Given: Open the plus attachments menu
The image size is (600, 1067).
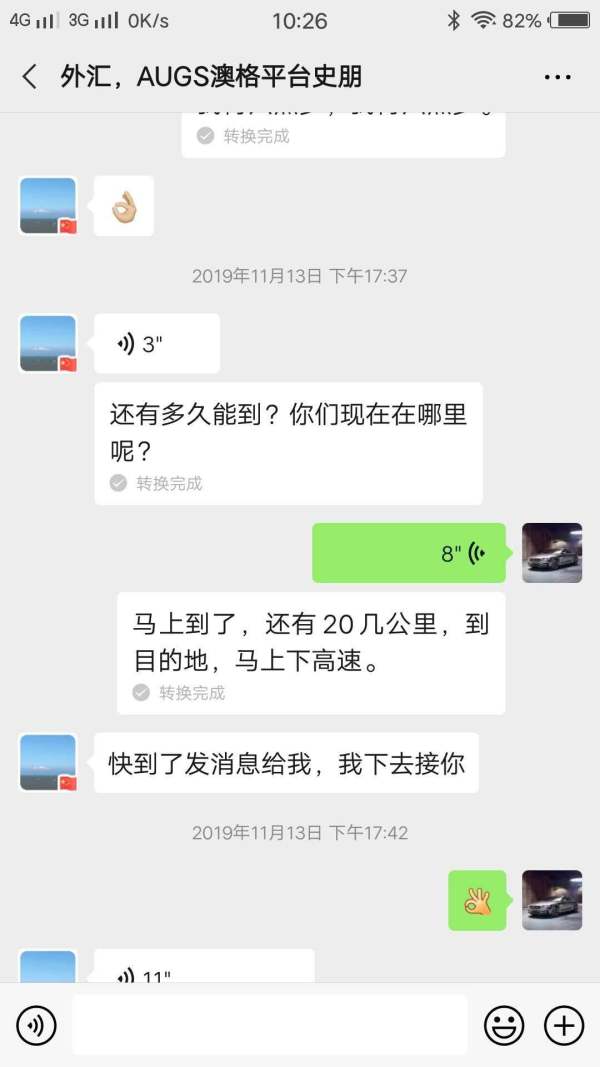Looking at the screenshot, I should (x=564, y=1025).
